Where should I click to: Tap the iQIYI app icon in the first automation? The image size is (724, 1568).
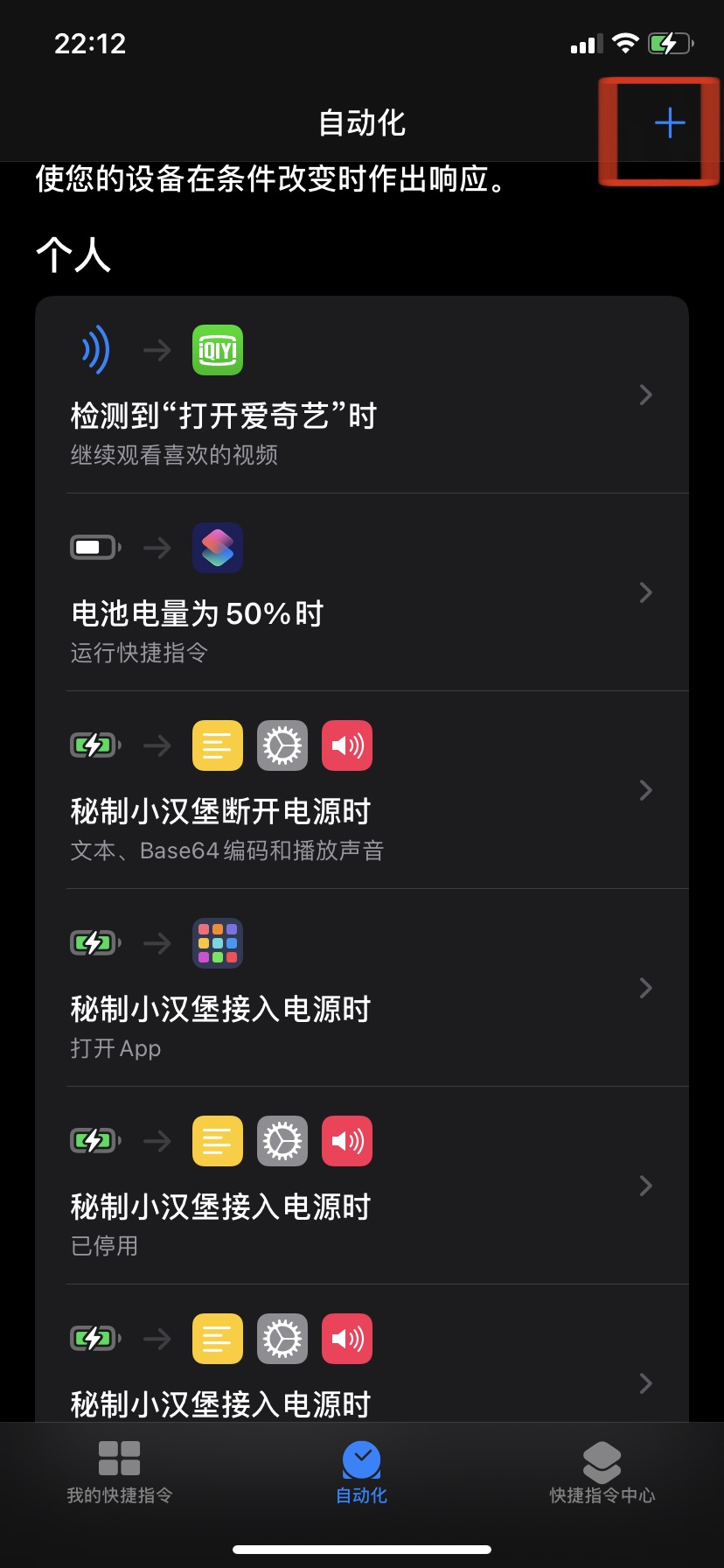(x=217, y=348)
